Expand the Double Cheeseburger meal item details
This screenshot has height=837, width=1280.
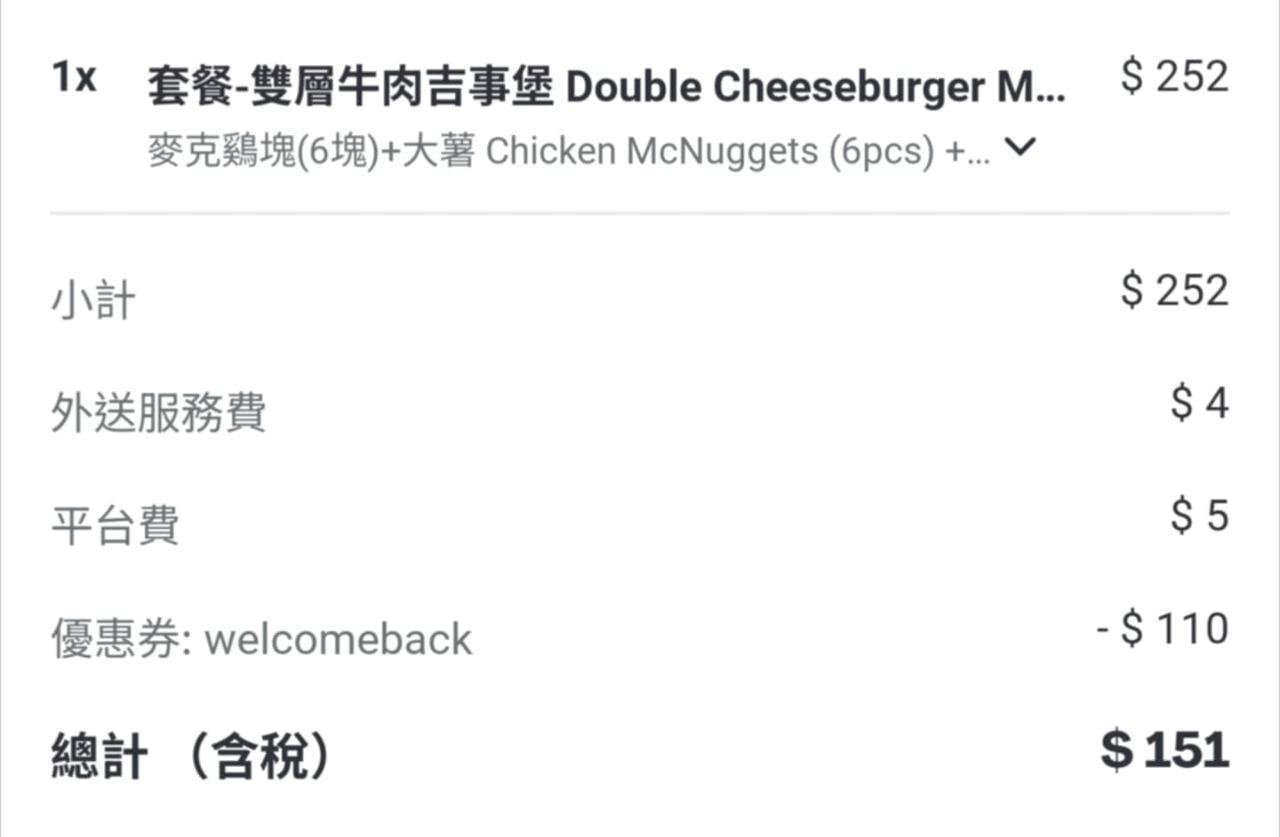coord(1020,149)
